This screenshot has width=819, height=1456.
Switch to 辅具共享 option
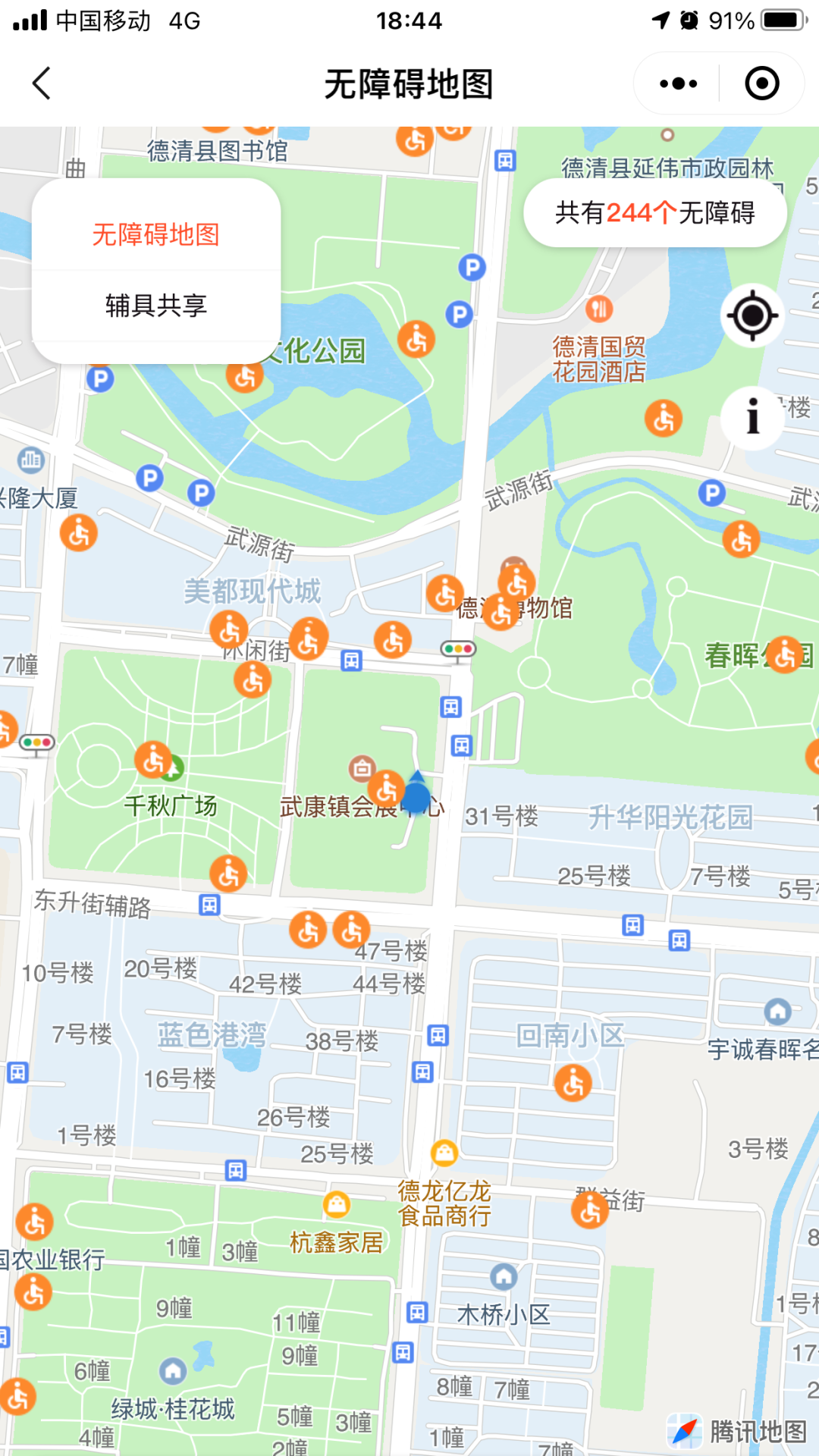[x=155, y=306]
